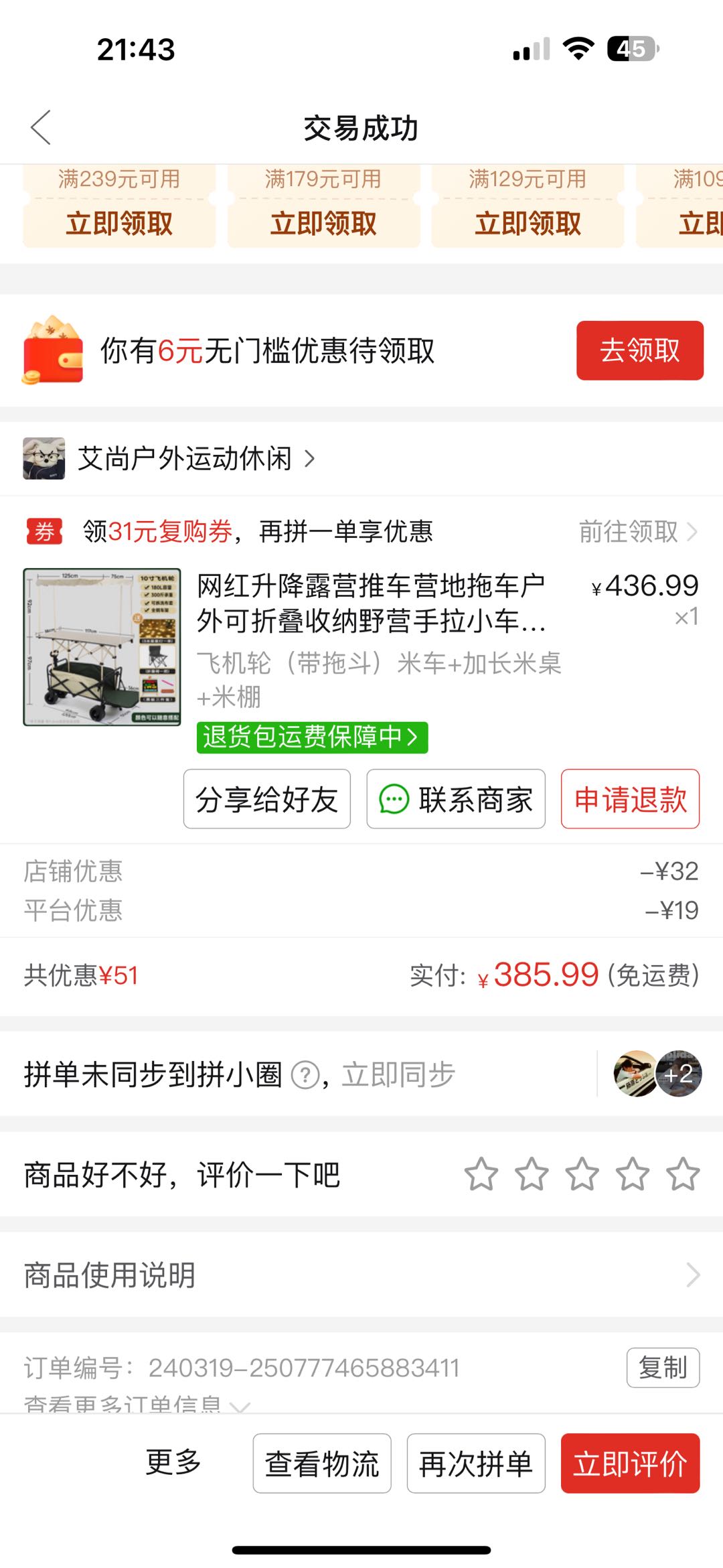View the 退货包运费保障中 details
The image size is (723, 1568).
tap(311, 737)
